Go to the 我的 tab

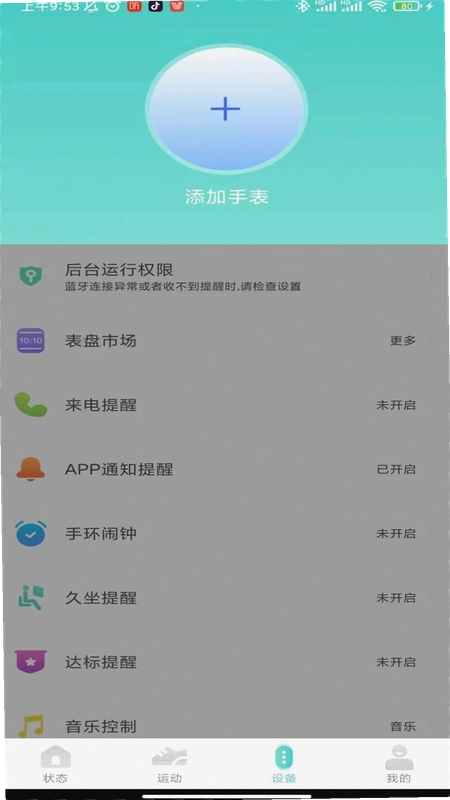[x=398, y=764]
